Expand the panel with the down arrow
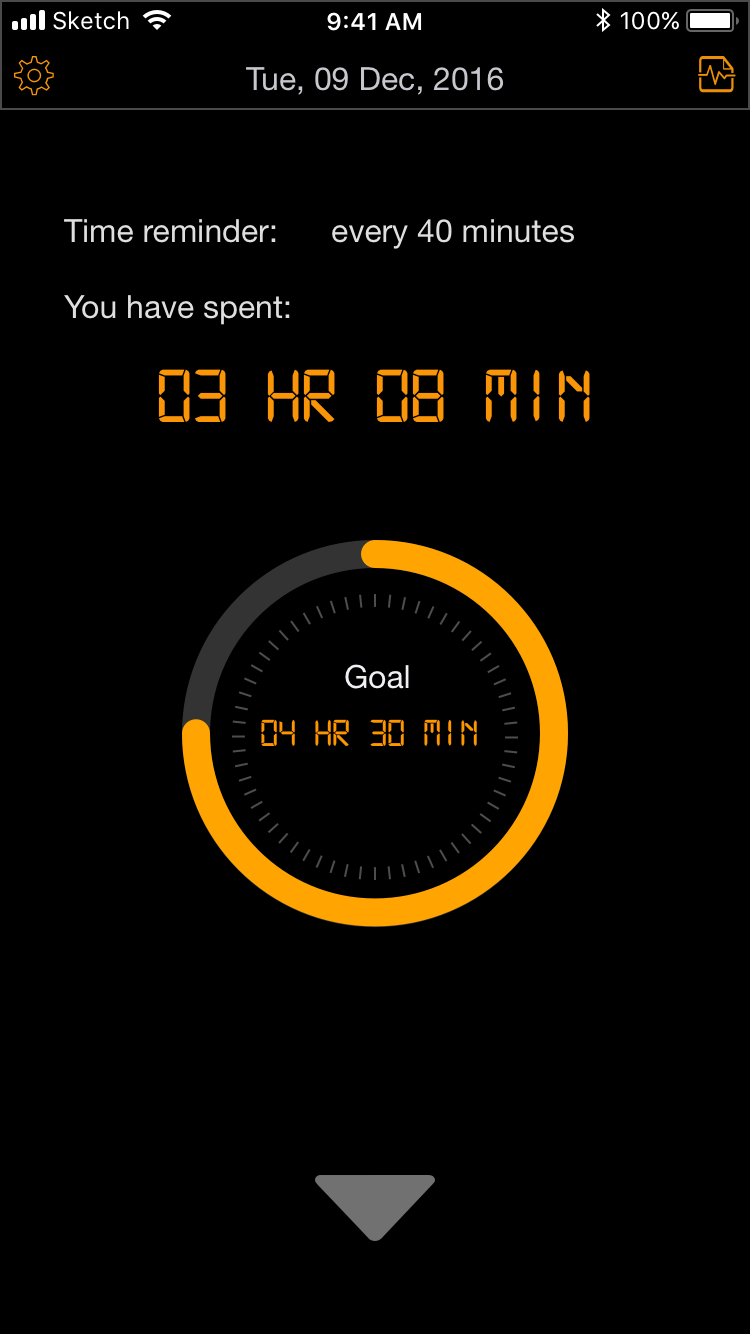 click(375, 1204)
